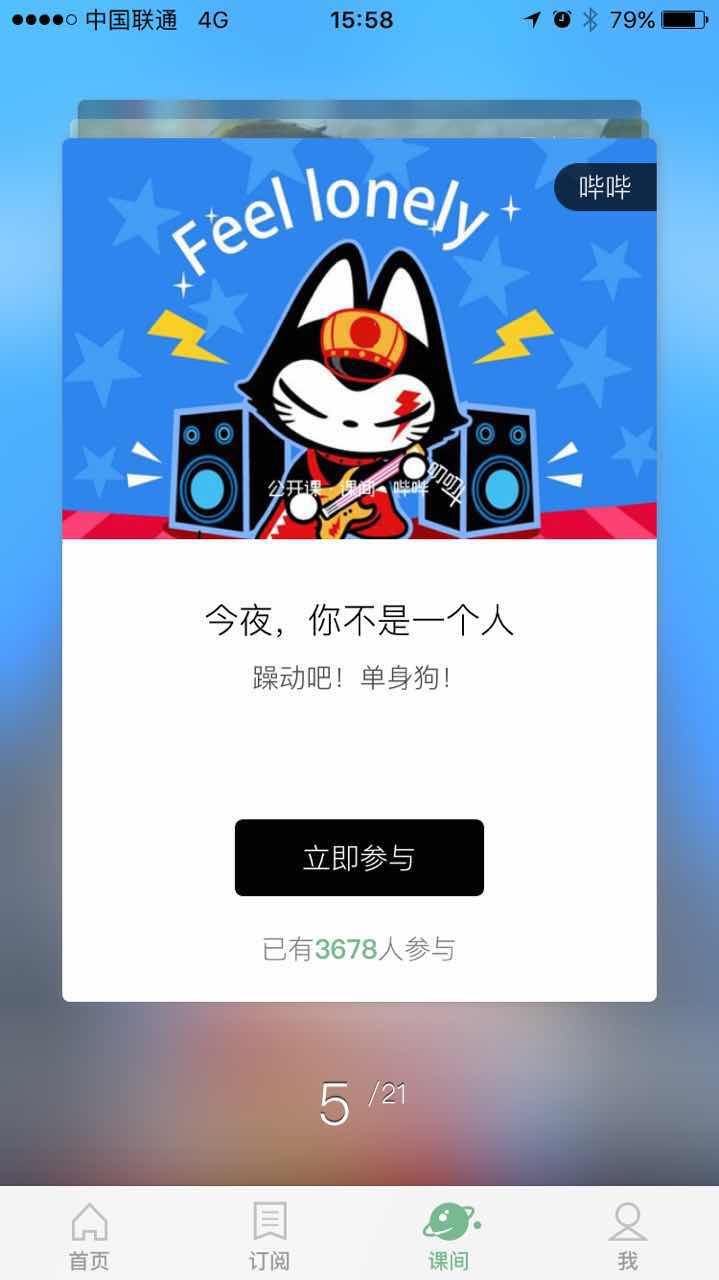Go to the 订阅 tab
The image size is (719, 1280).
[269, 1236]
